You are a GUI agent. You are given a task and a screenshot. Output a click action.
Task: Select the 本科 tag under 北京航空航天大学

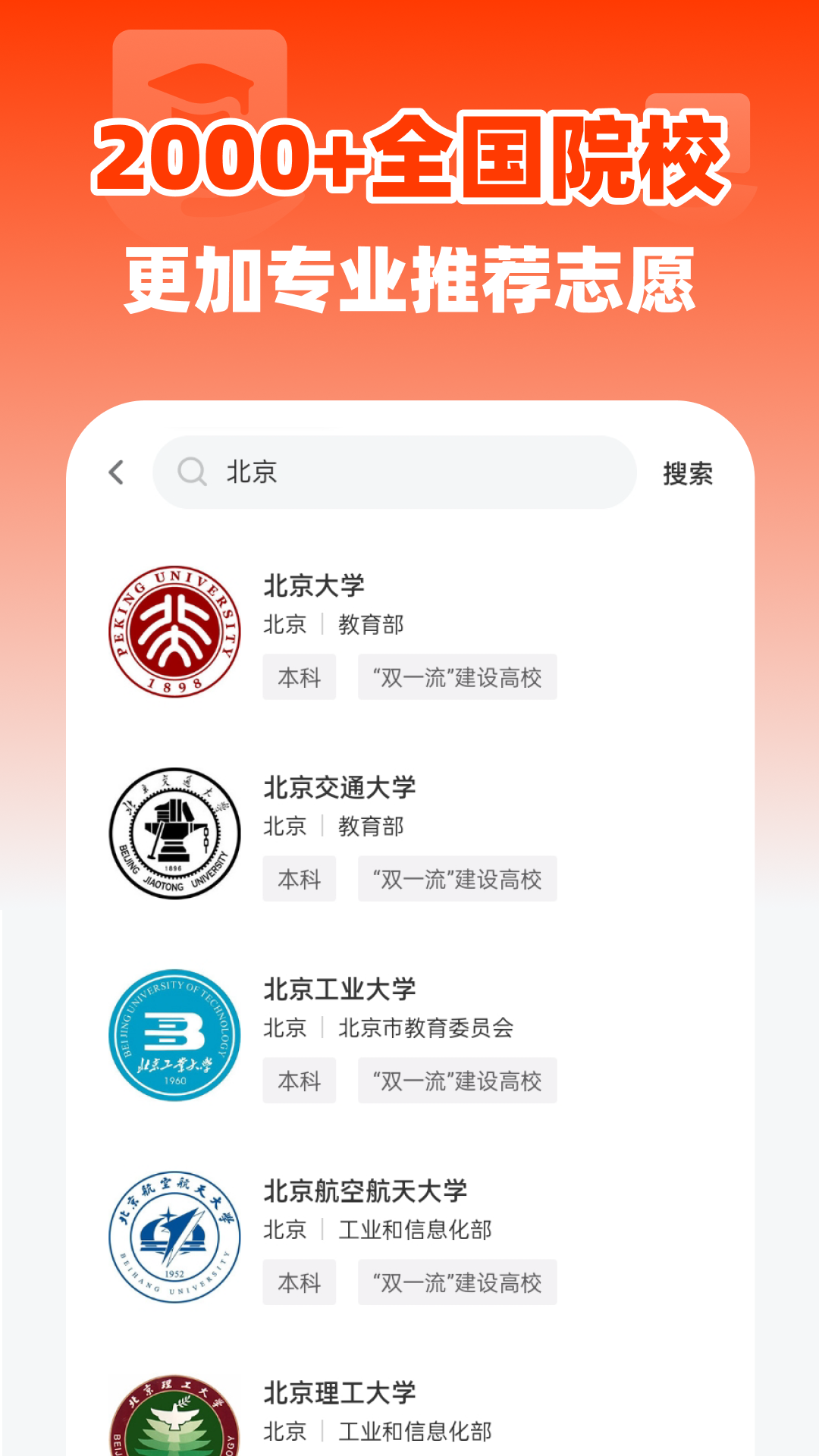[x=299, y=1282]
